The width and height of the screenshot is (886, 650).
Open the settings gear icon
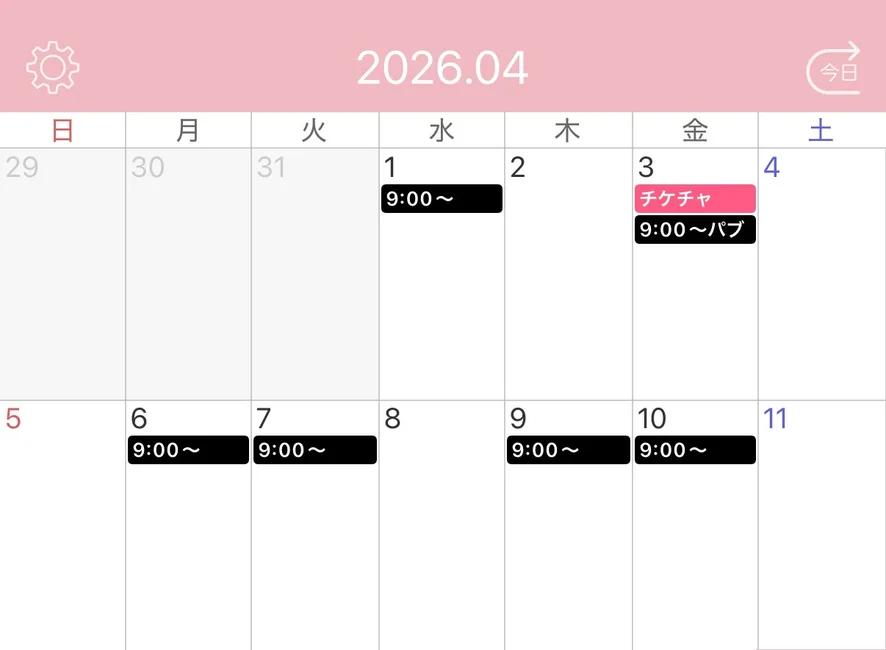(53, 68)
